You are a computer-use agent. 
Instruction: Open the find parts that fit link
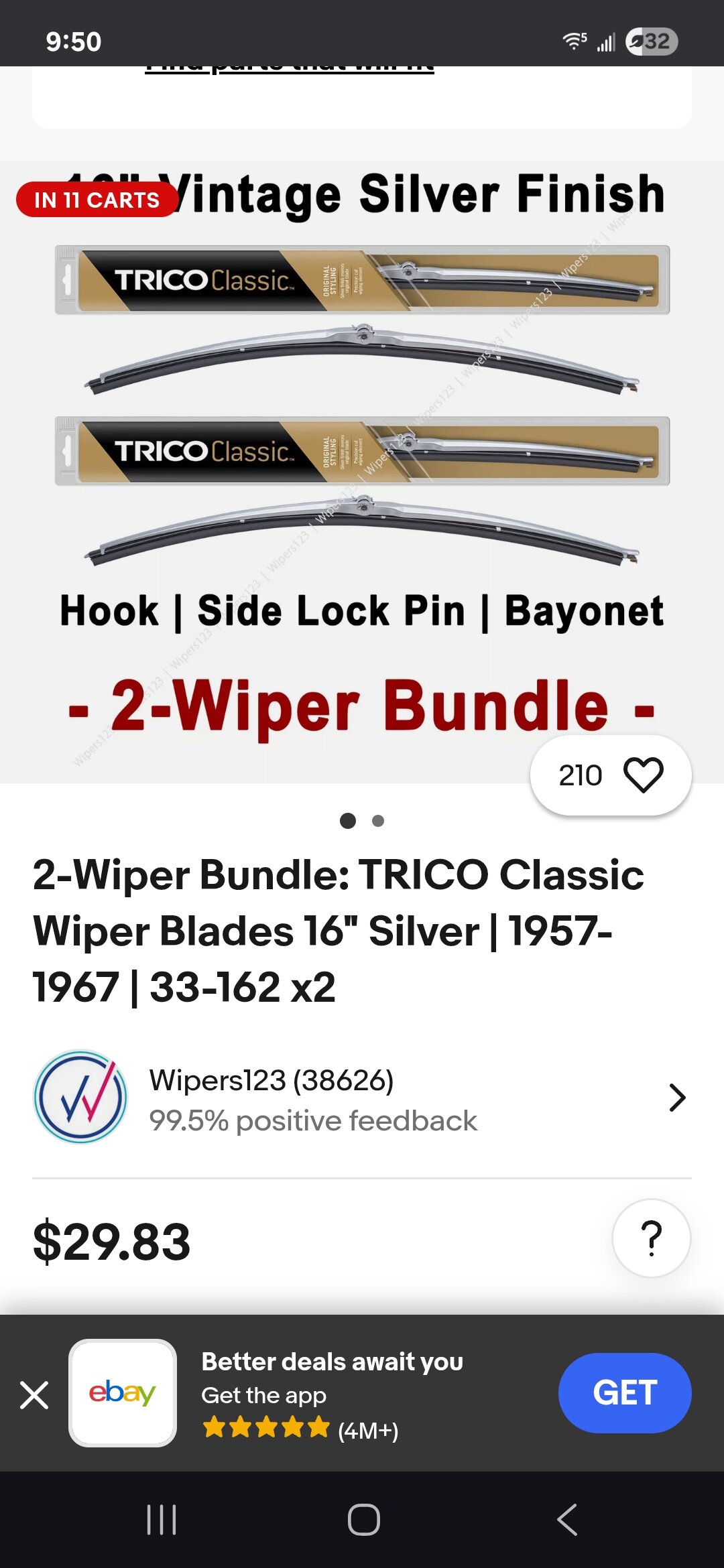pyautogui.click(x=290, y=69)
